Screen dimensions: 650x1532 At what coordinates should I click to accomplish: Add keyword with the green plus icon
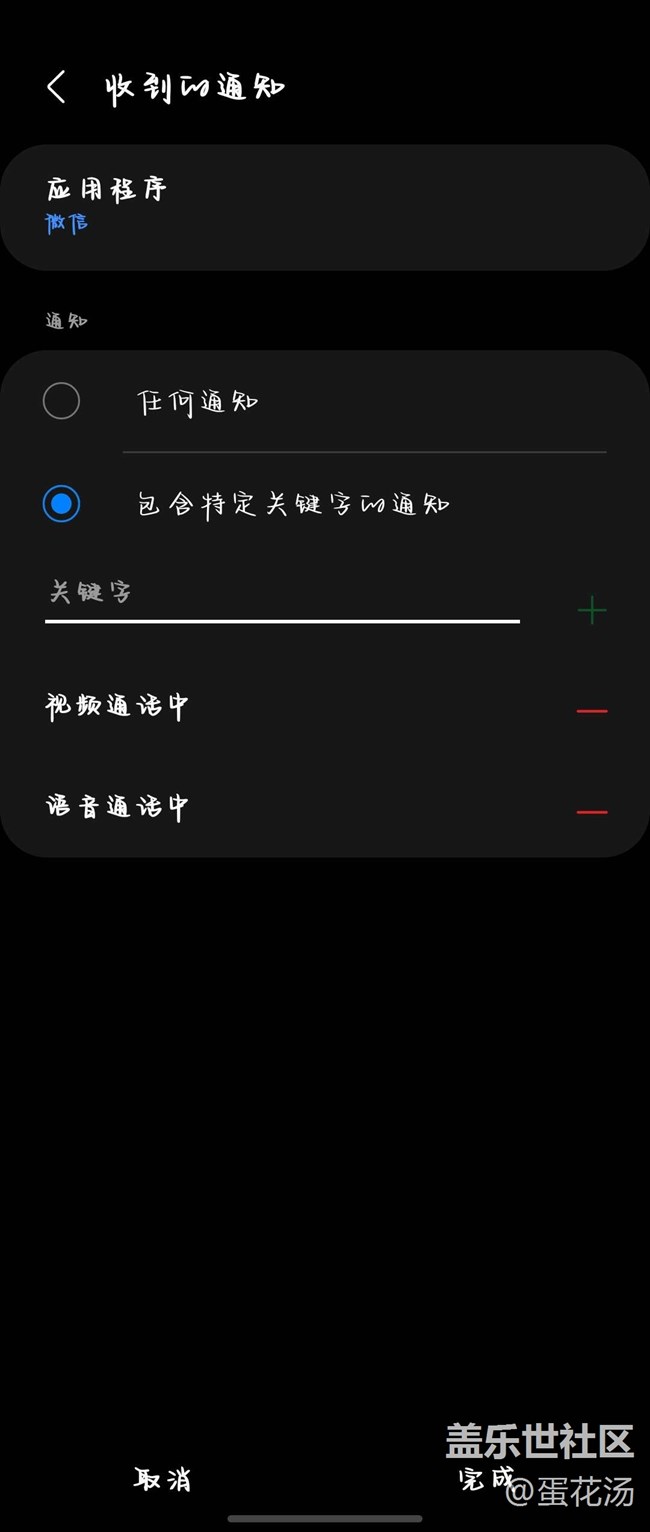click(x=592, y=610)
